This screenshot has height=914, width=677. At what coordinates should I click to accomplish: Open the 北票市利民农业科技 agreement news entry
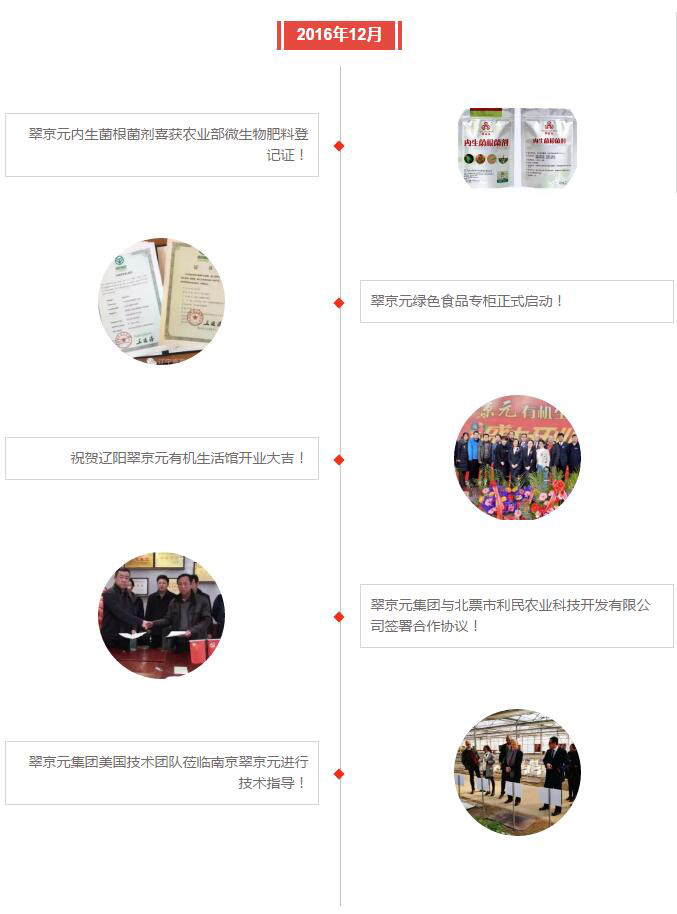click(x=516, y=615)
